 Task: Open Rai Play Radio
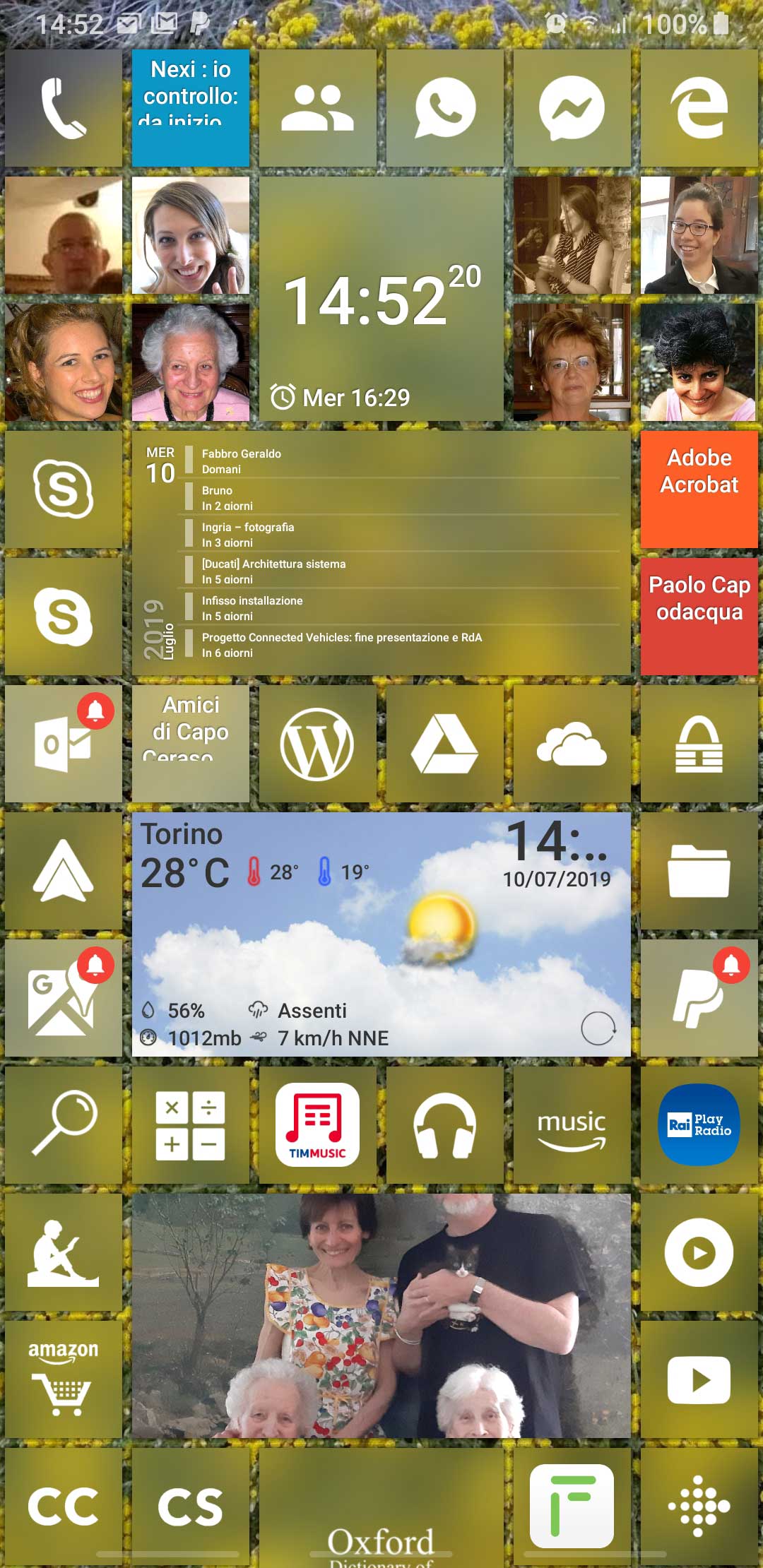[x=699, y=1125]
